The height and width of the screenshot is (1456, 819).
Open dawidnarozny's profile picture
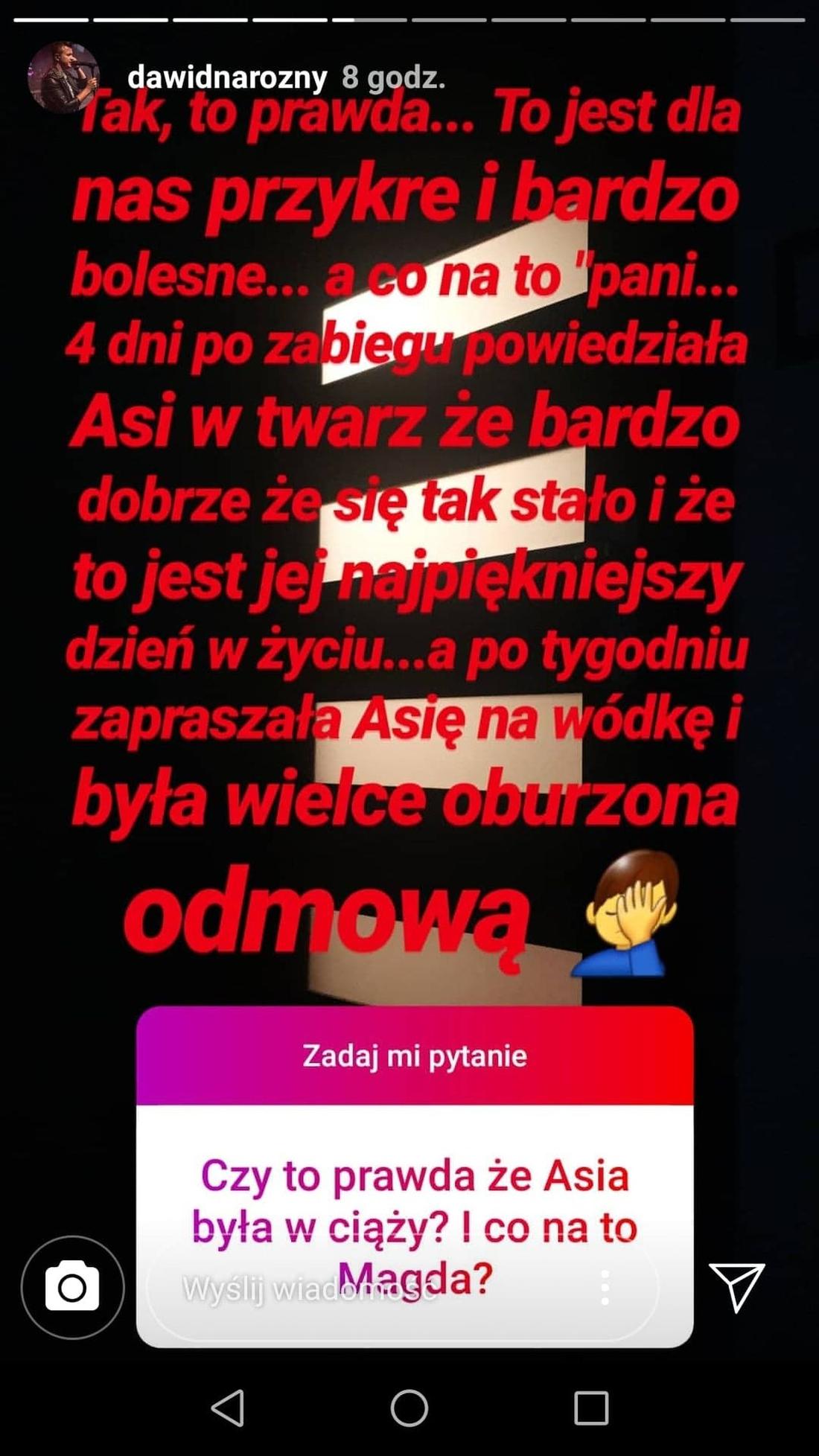coord(63,77)
